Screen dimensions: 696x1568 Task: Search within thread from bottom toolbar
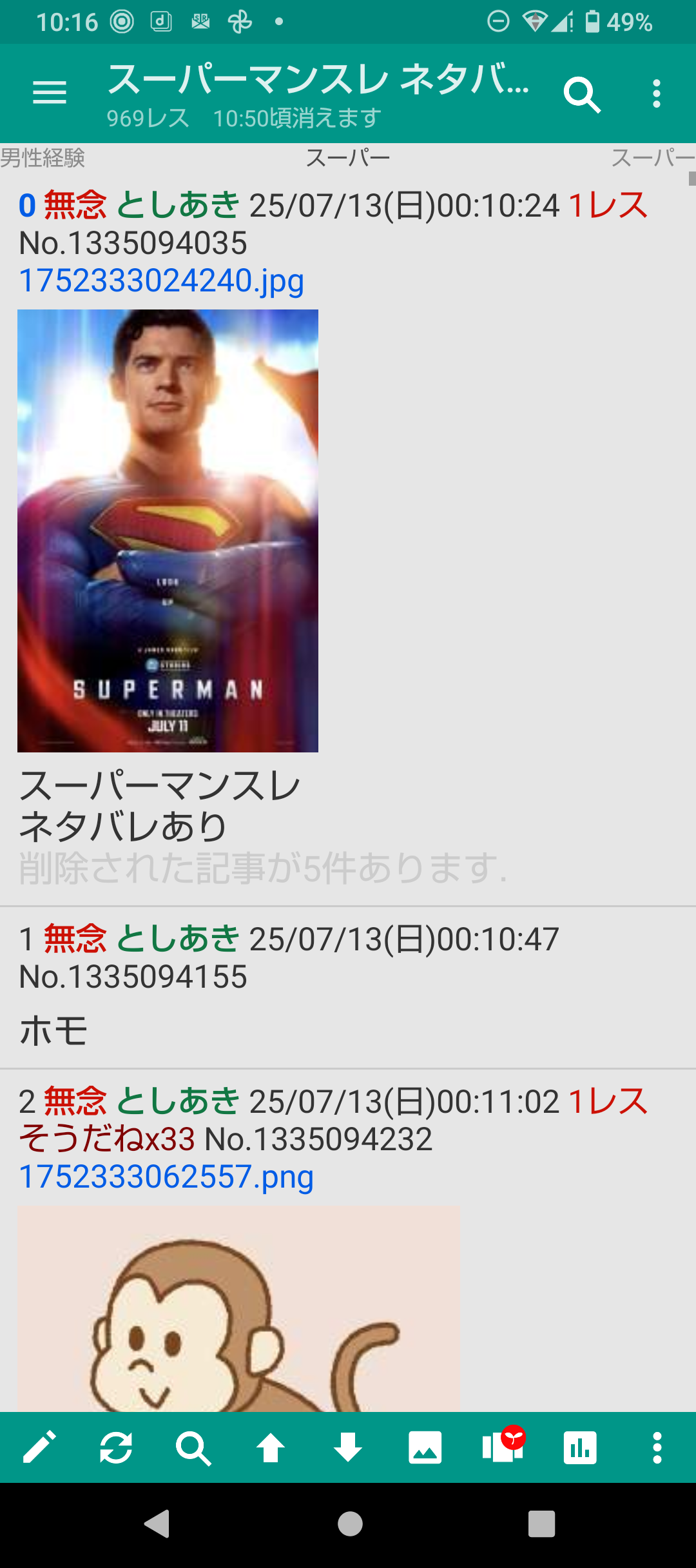(193, 1448)
